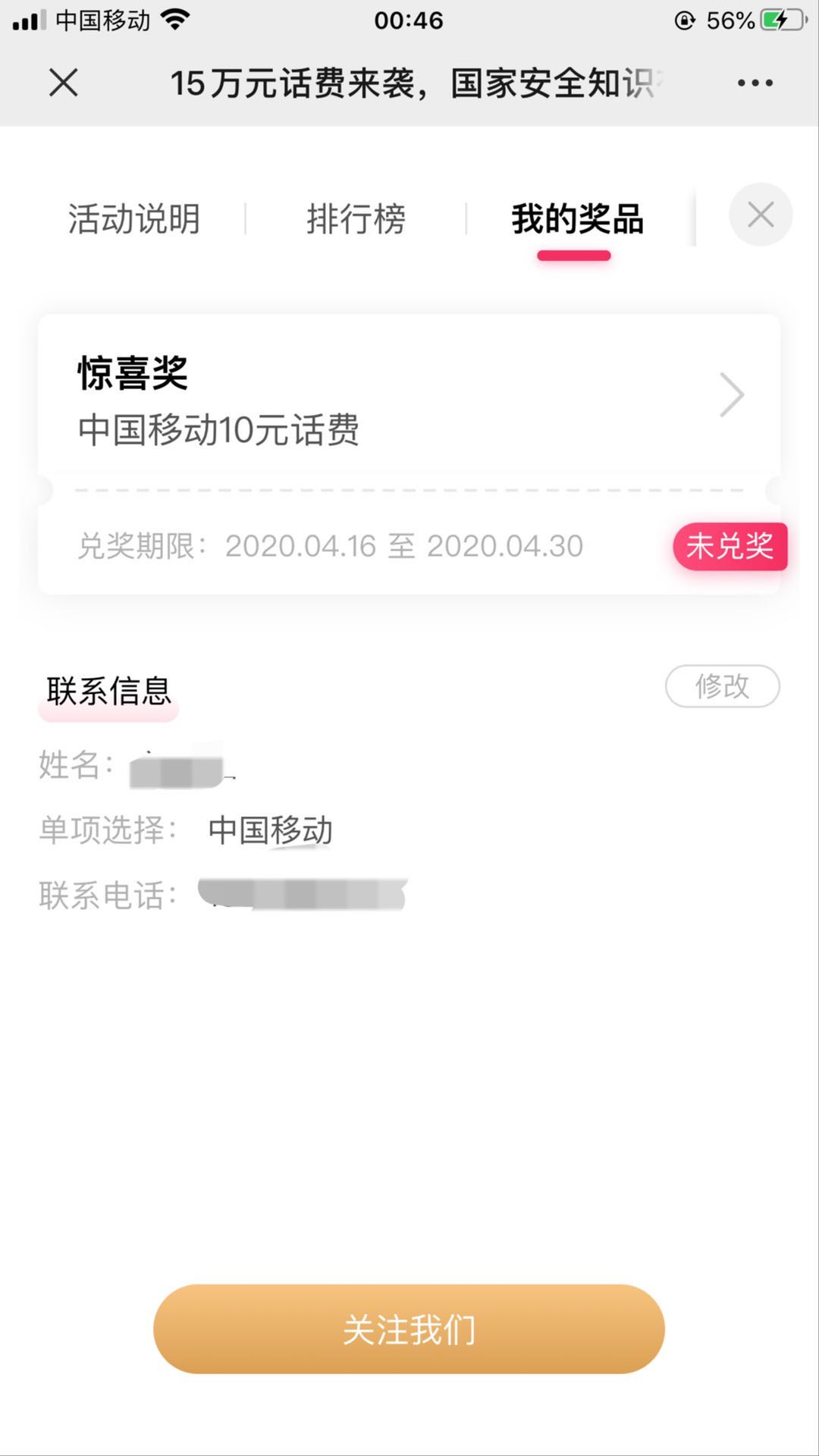The image size is (819, 1456).
Task: Dismiss the prize panel with the round X
Action: (761, 215)
